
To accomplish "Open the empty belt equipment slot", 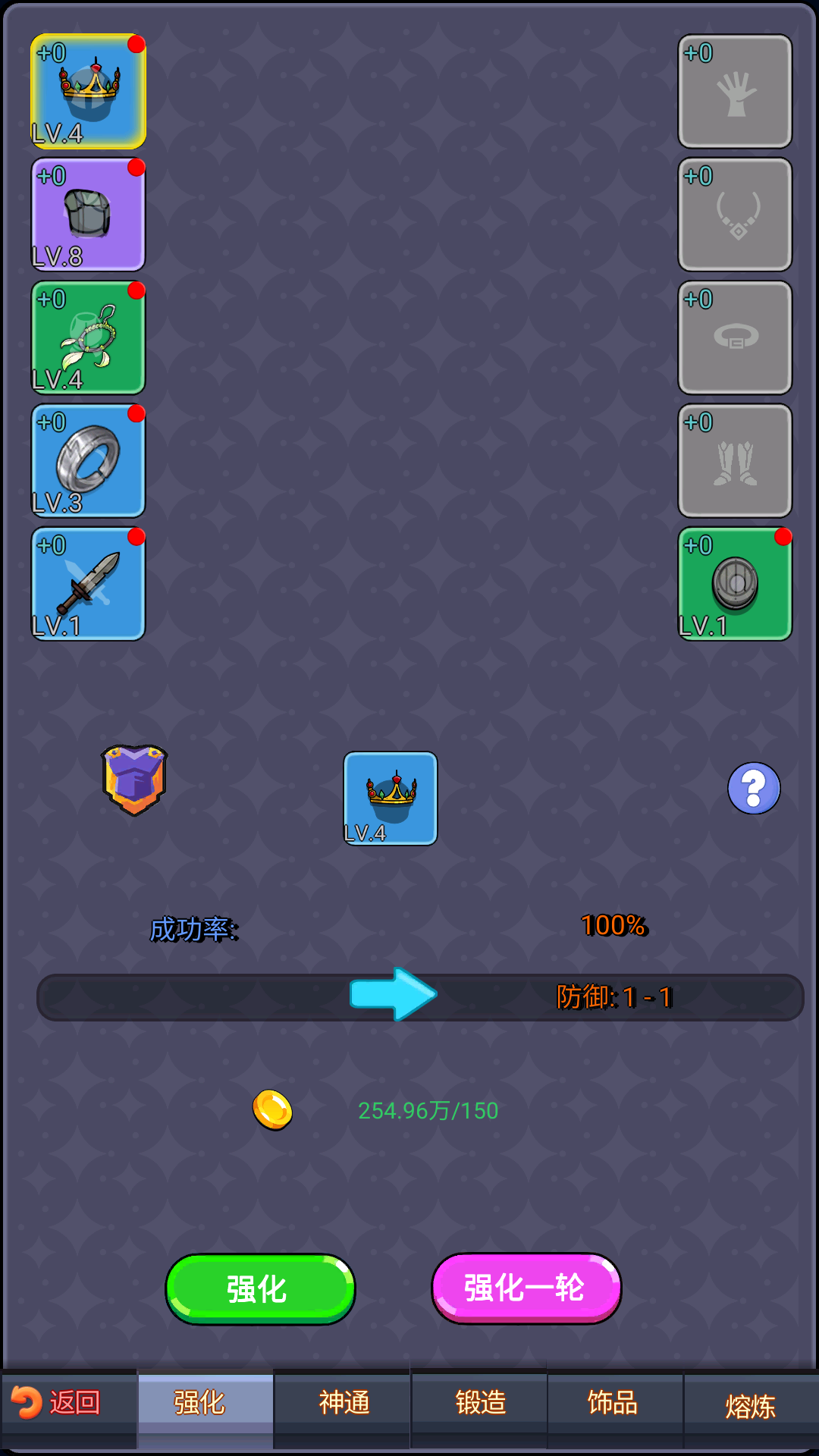I will pos(733,337).
